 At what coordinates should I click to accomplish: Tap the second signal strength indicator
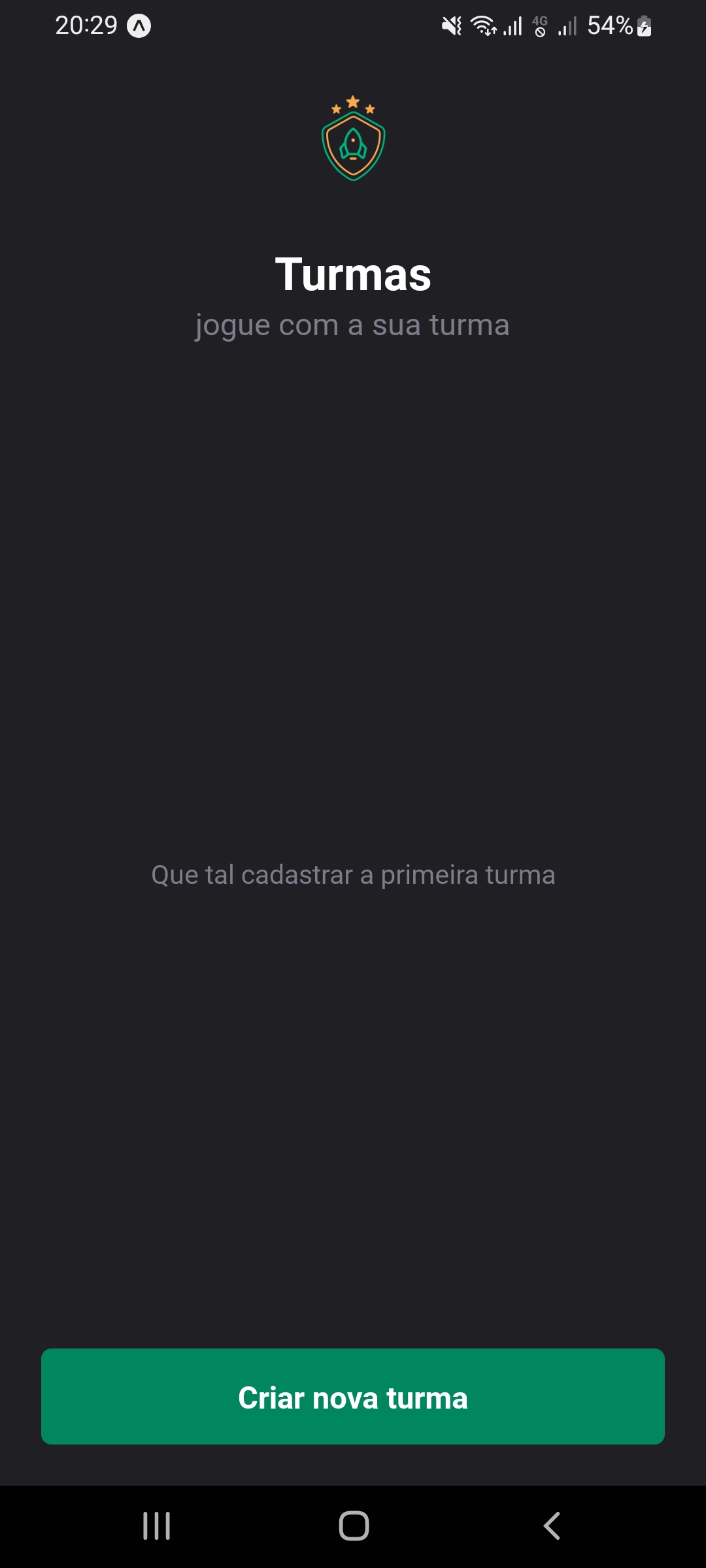tap(566, 26)
